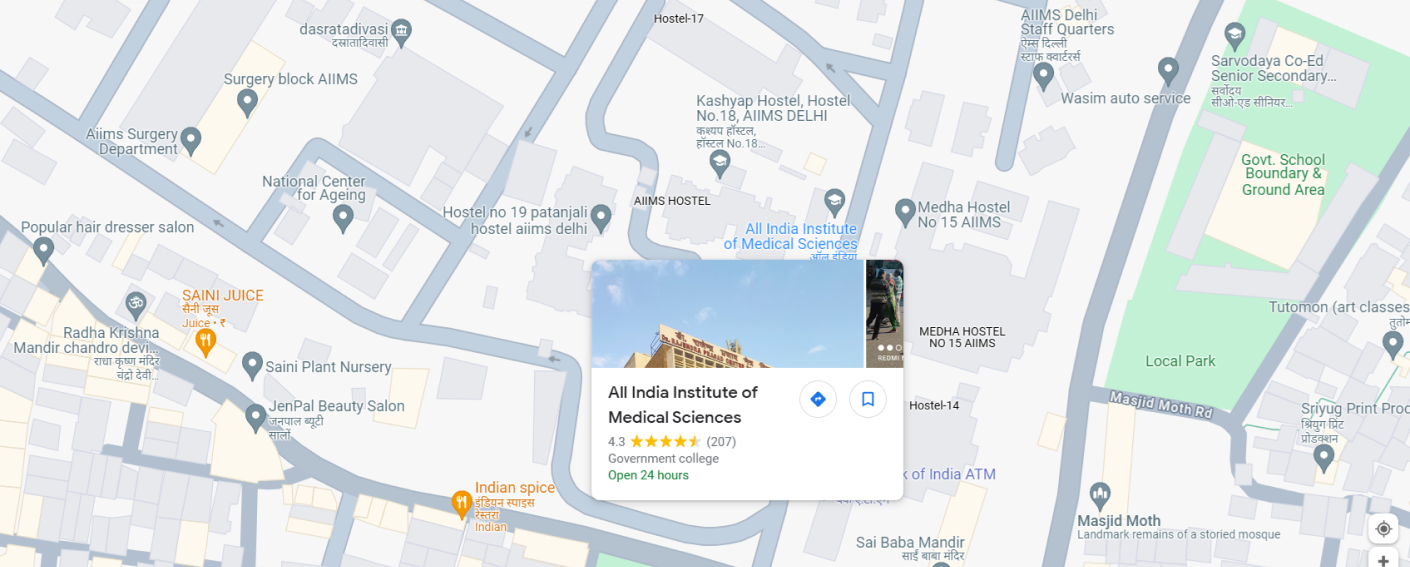Select the JenPal Beauty Salon marker

pyautogui.click(x=255, y=414)
